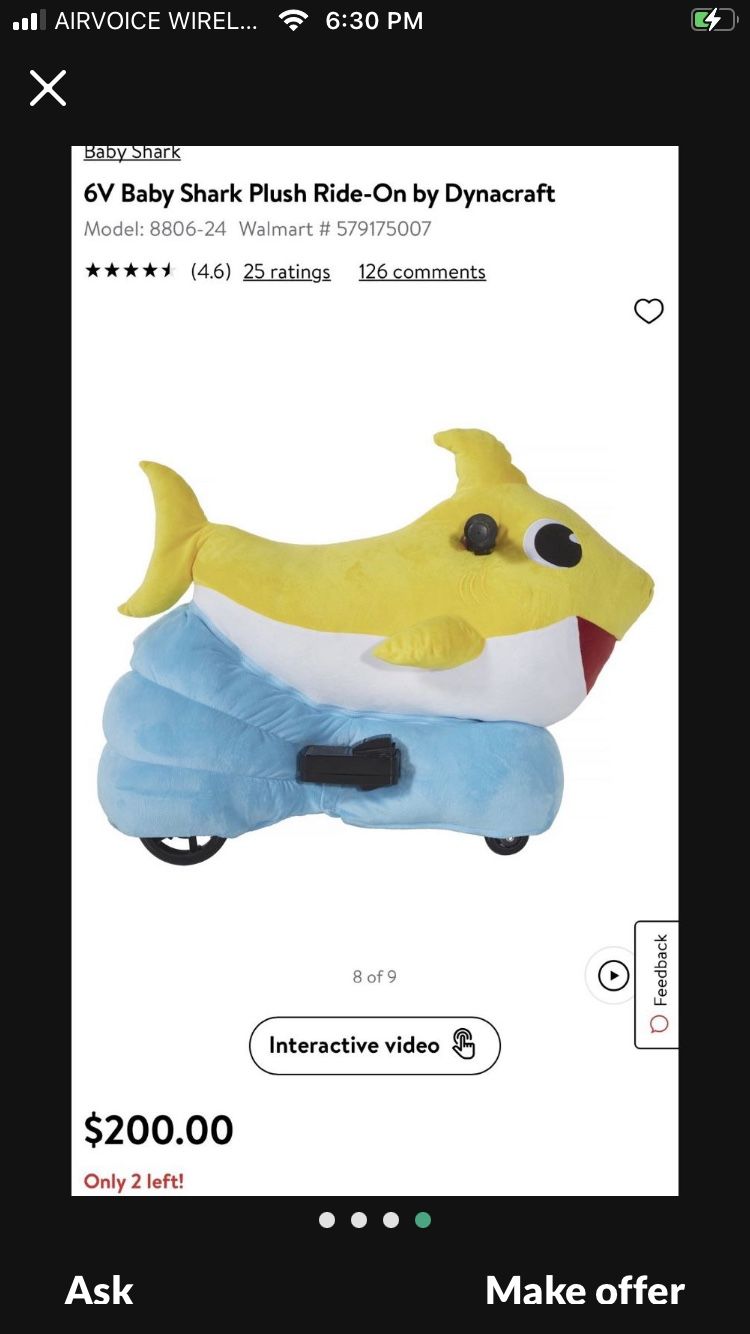The width and height of the screenshot is (750, 1334).
Task: Open the product play video circle icon
Action: click(x=612, y=976)
